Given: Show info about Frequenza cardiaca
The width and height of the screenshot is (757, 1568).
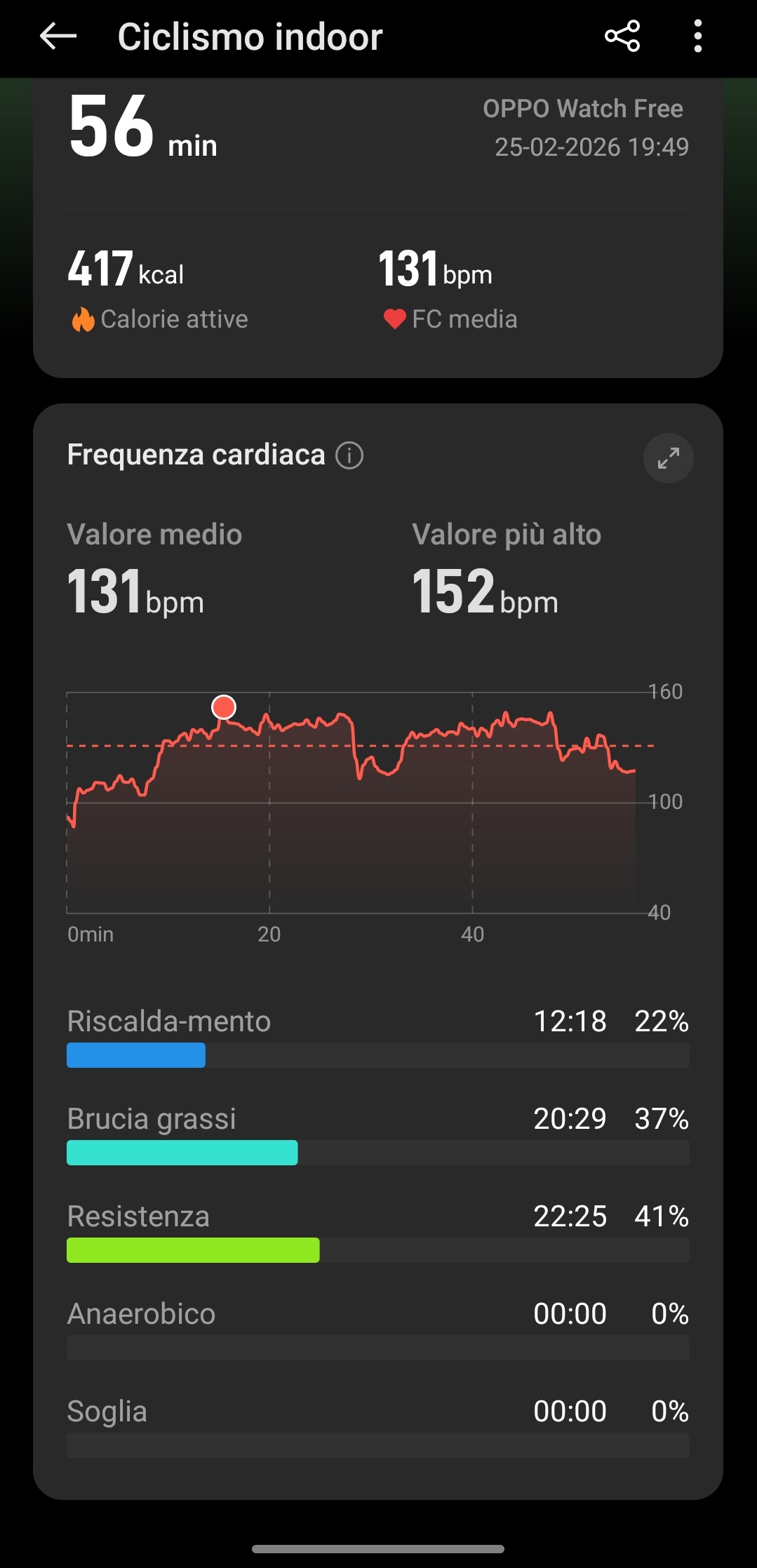Looking at the screenshot, I should point(349,455).
